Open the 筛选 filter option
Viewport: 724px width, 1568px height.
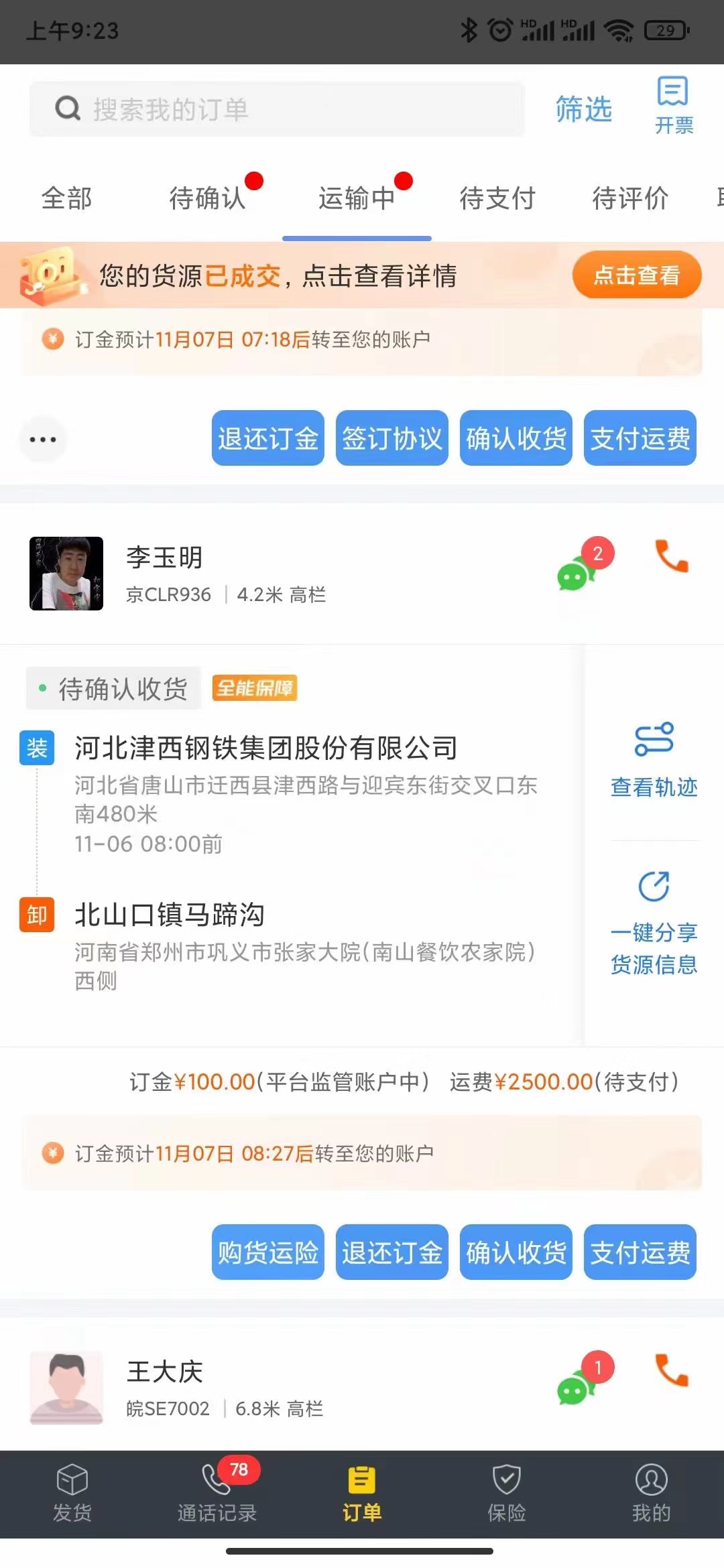pyautogui.click(x=583, y=109)
